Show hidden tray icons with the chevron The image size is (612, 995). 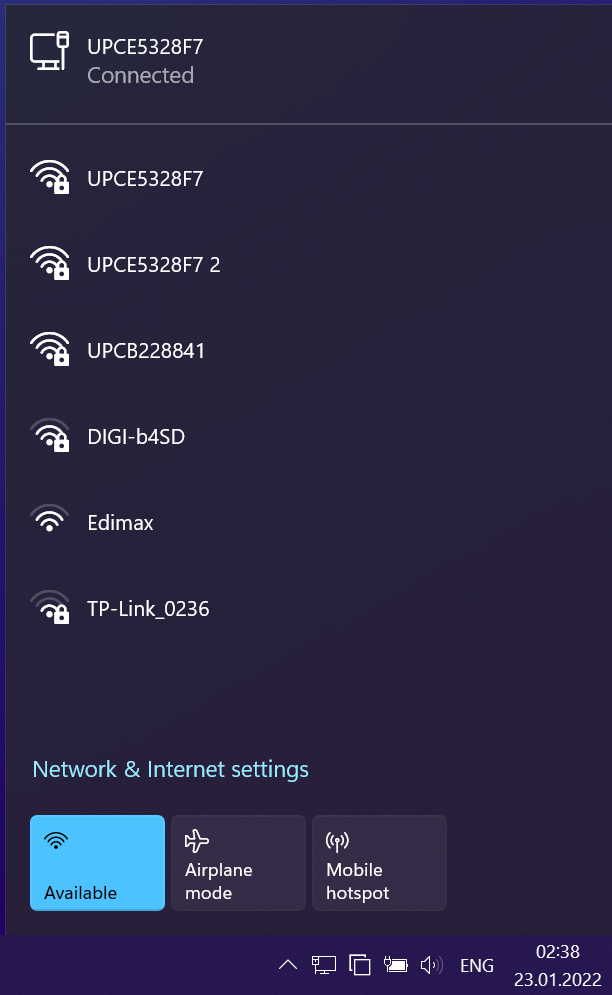click(x=288, y=965)
